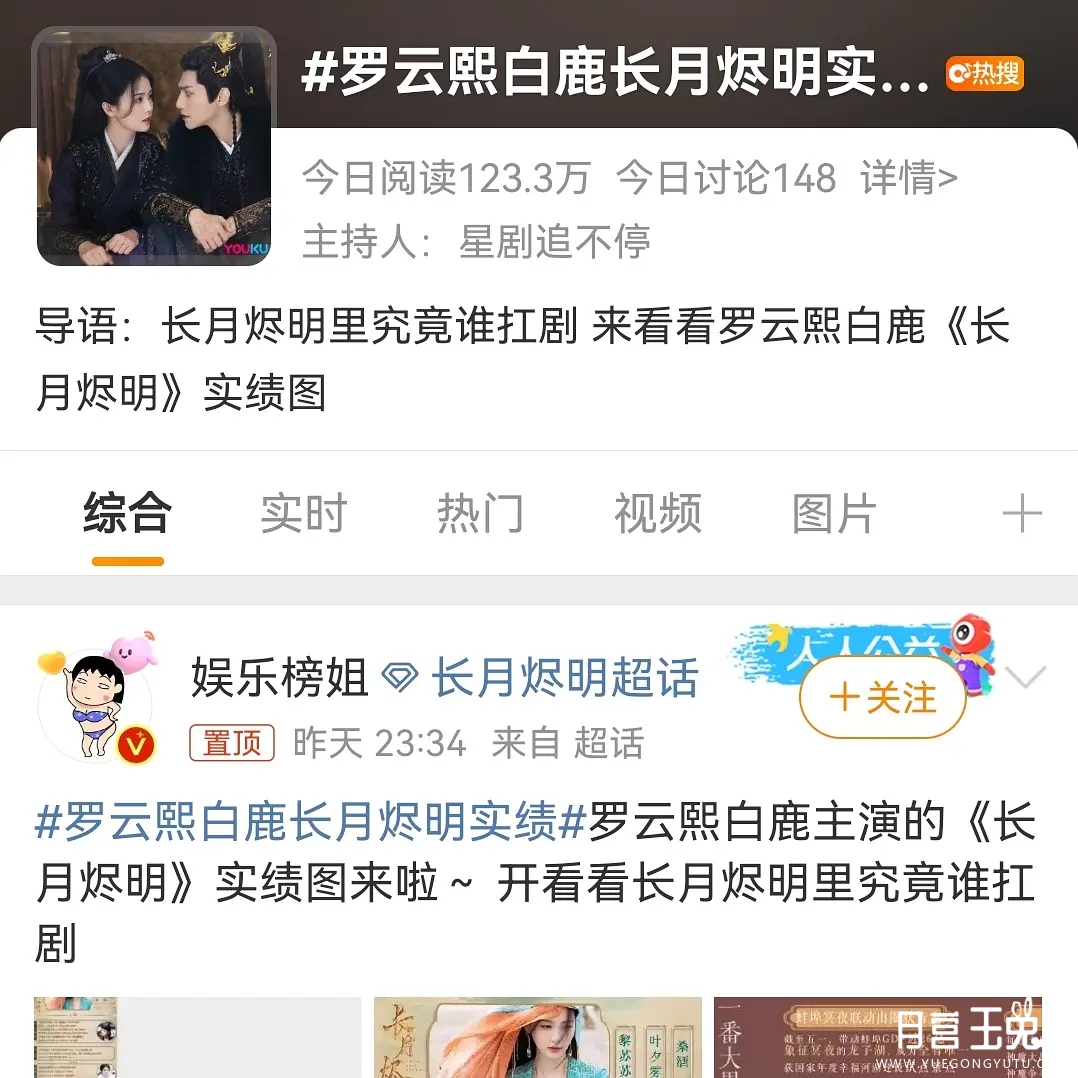Tap the 热搜 hot search badge
This screenshot has width=1078, height=1078.
click(x=985, y=74)
